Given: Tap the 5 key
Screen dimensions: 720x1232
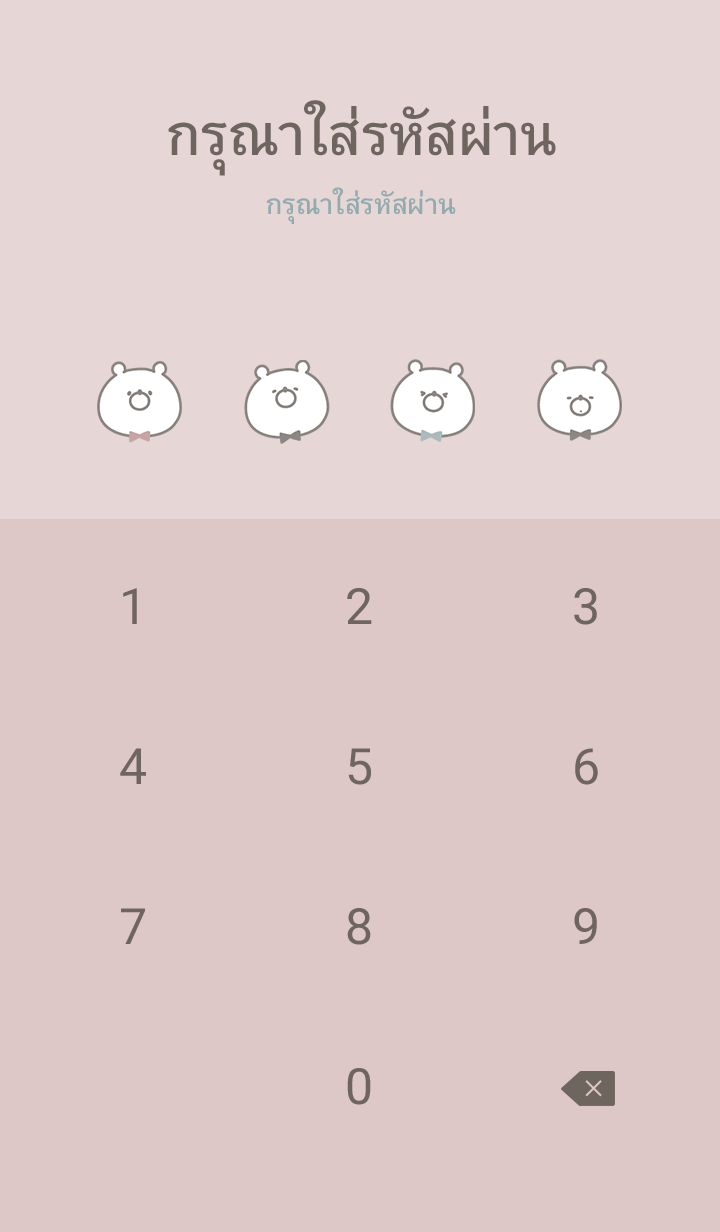Looking at the screenshot, I should [359, 767].
